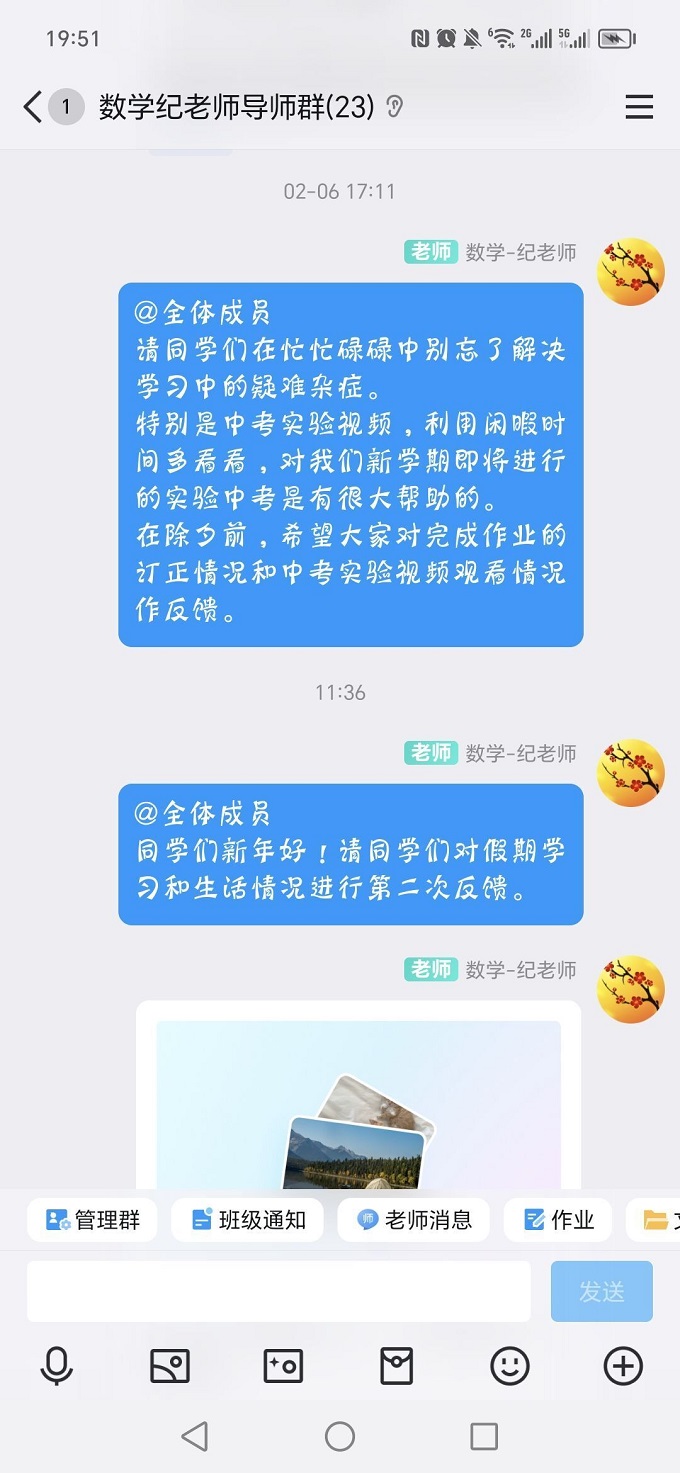
Task: Open the shared image card from 纪老师
Action: click(358, 1100)
